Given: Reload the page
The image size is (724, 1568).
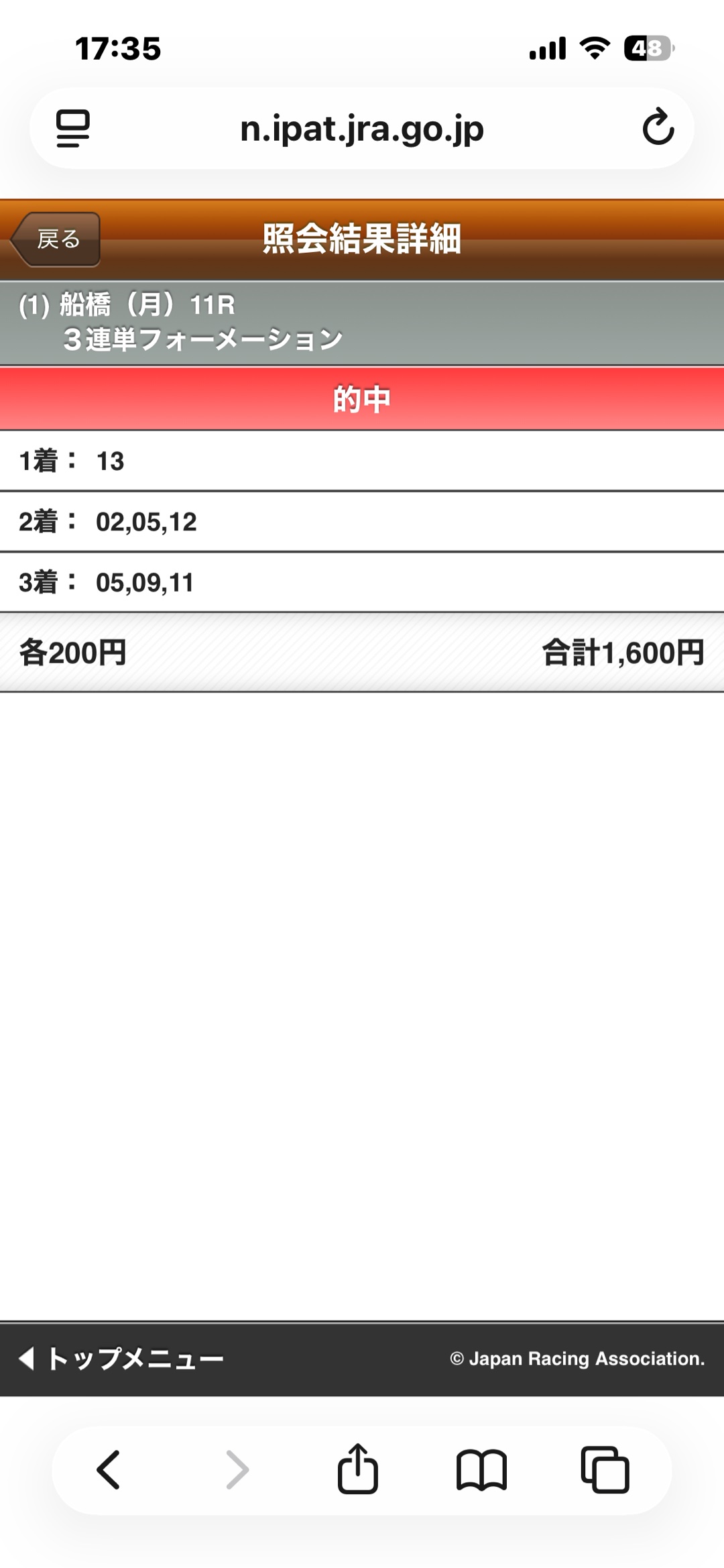Looking at the screenshot, I should (x=658, y=127).
